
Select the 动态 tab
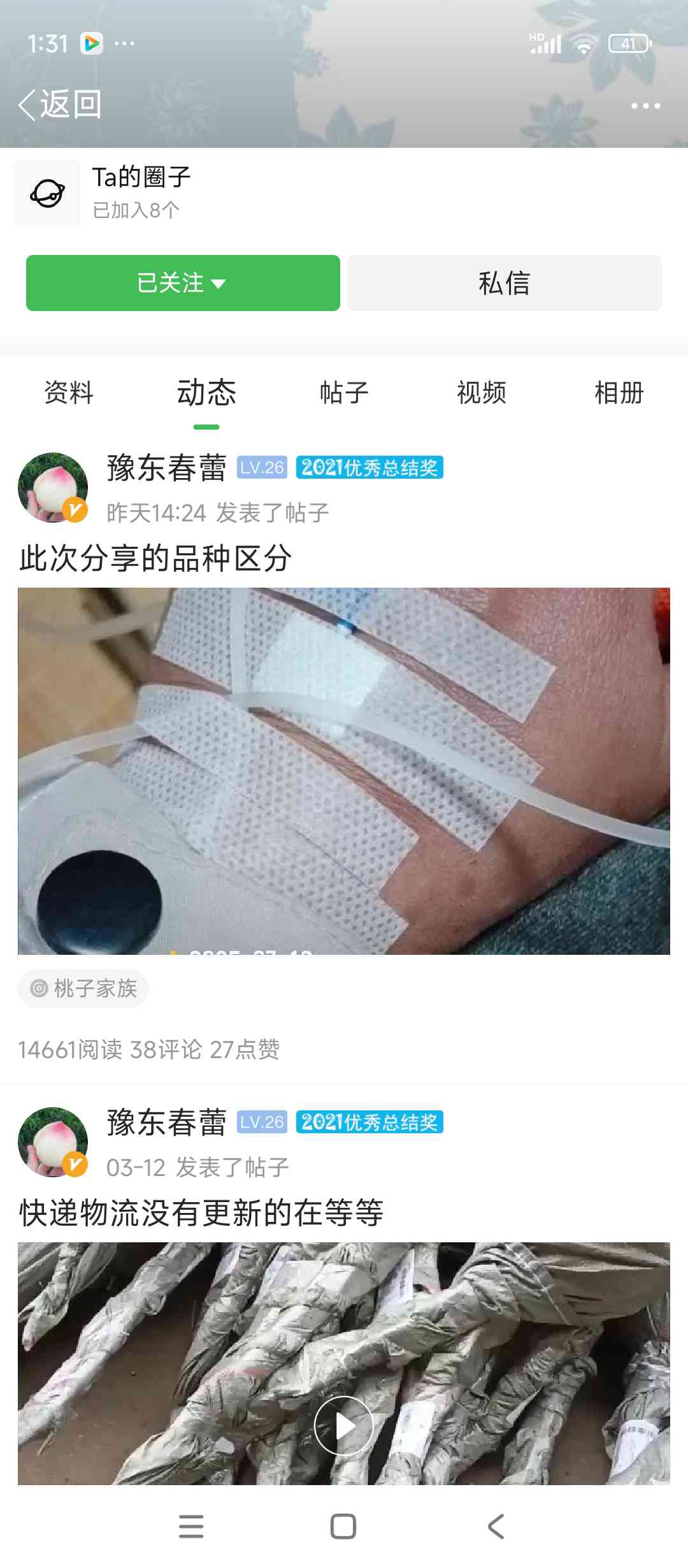[x=206, y=393]
